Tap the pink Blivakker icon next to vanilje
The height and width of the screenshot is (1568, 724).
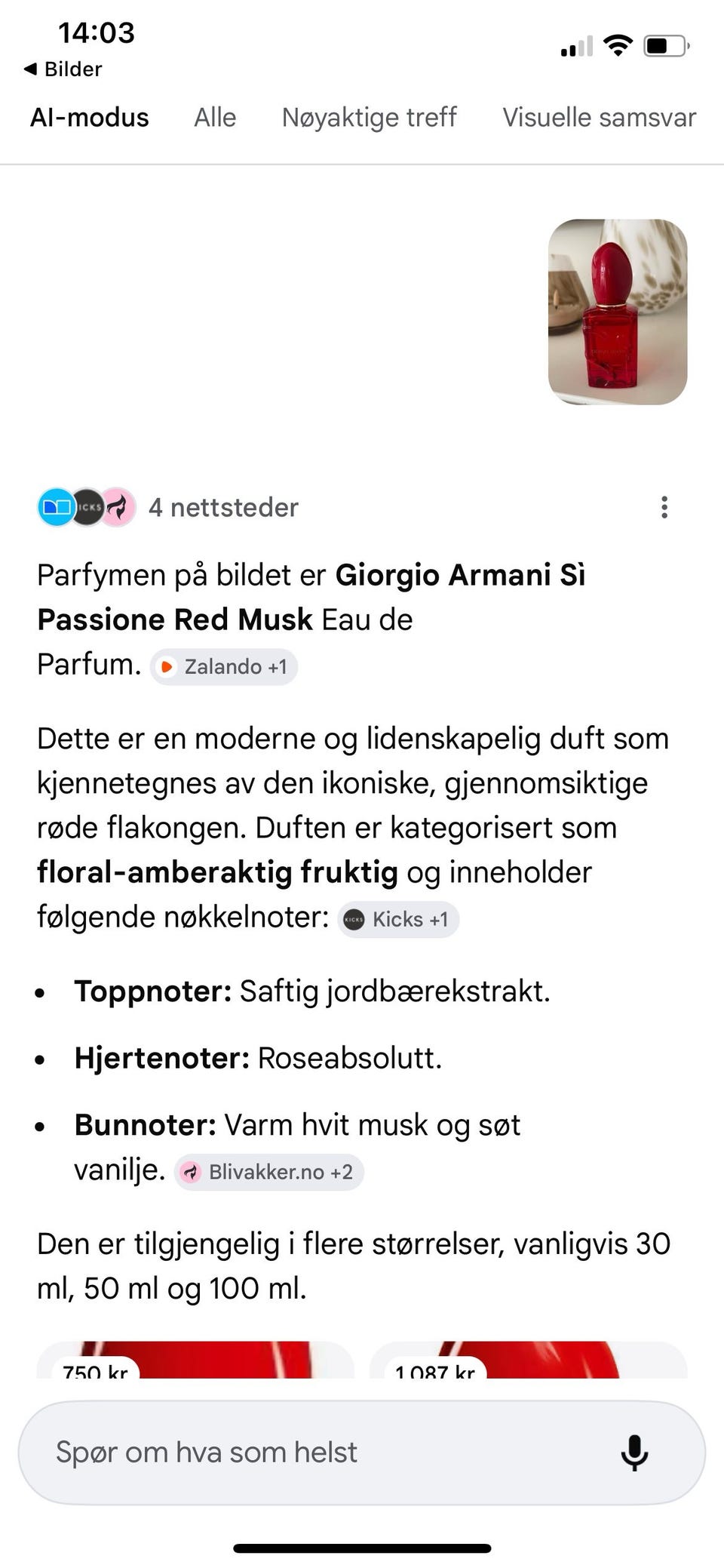[190, 1172]
